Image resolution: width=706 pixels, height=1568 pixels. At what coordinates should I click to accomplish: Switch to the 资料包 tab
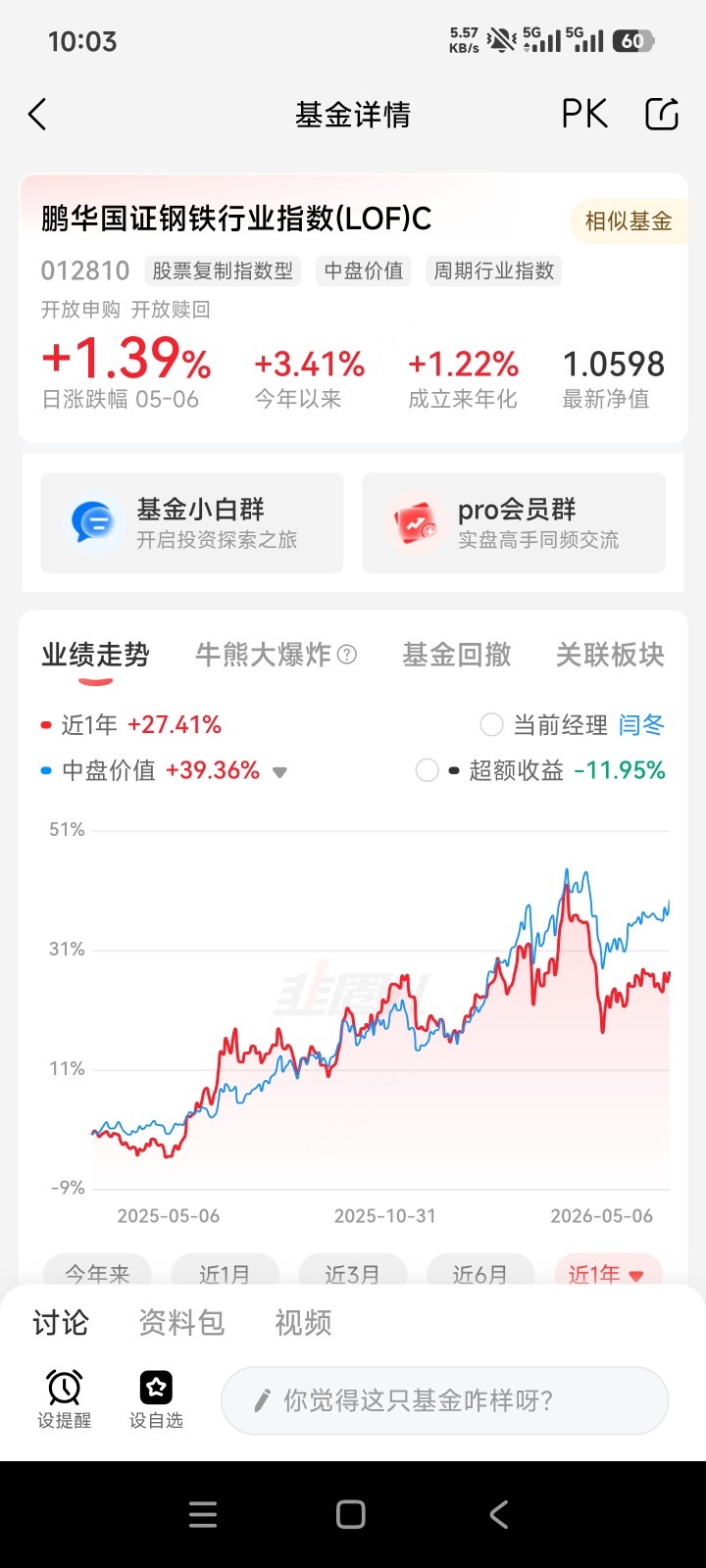point(181,1323)
